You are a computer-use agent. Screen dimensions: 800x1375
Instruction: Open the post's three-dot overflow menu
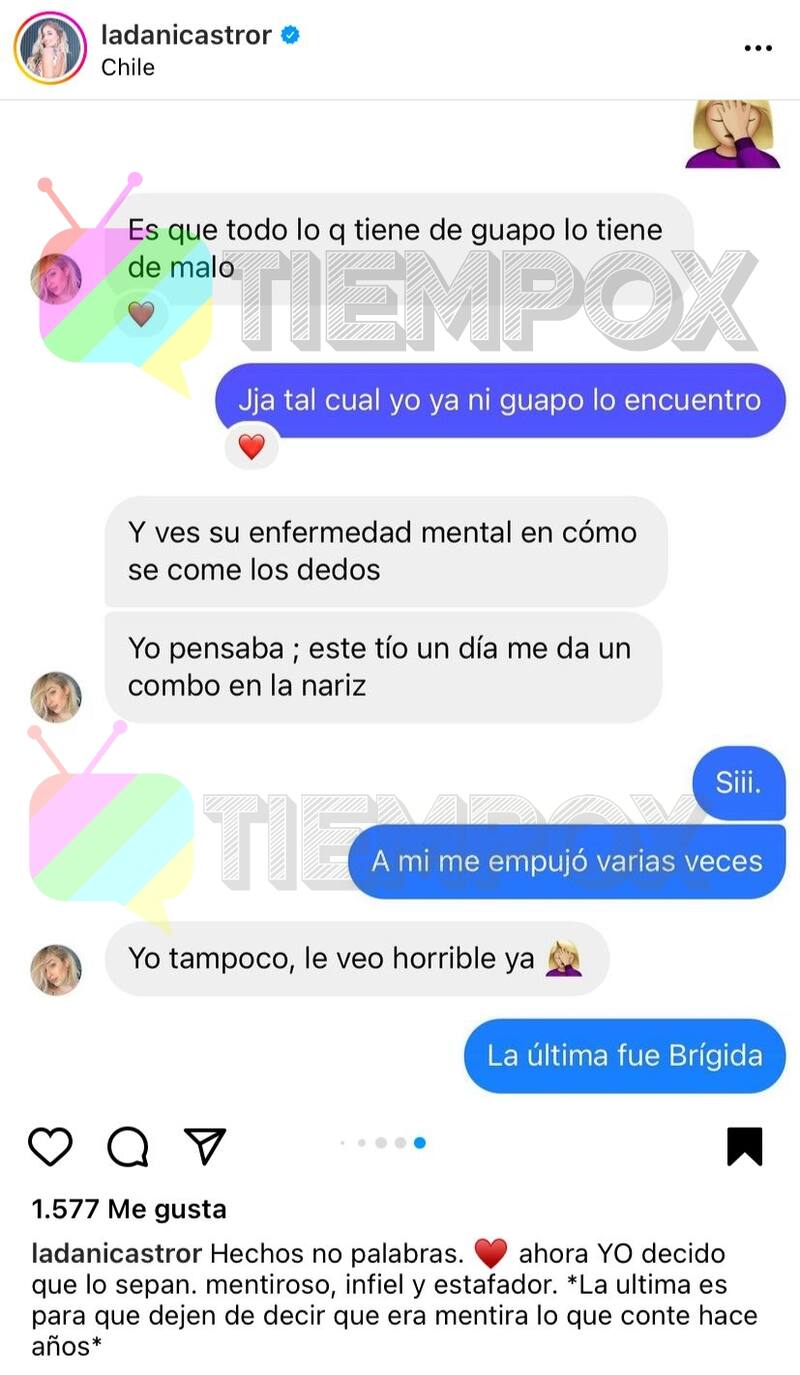click(x=758, y=47)
